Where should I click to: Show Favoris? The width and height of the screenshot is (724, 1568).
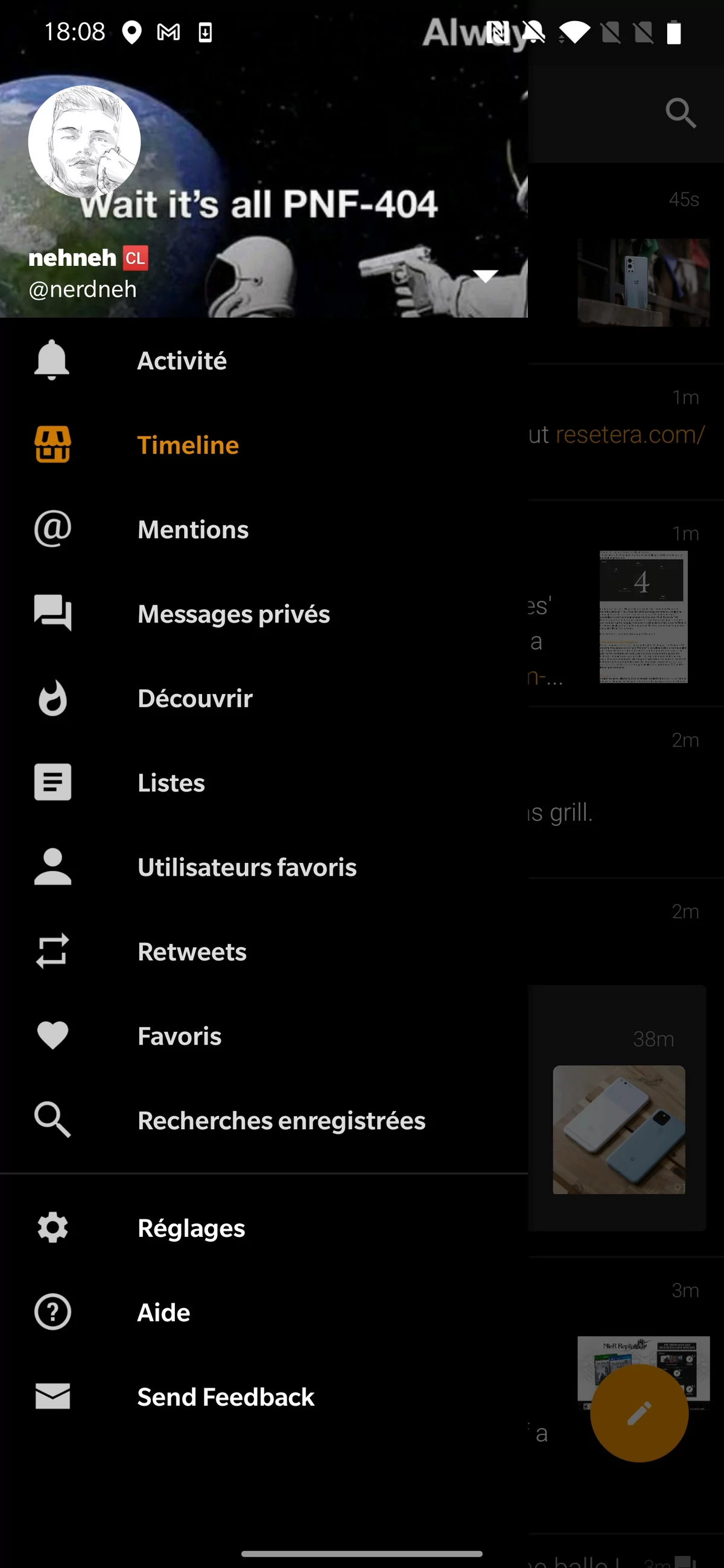179,1036
